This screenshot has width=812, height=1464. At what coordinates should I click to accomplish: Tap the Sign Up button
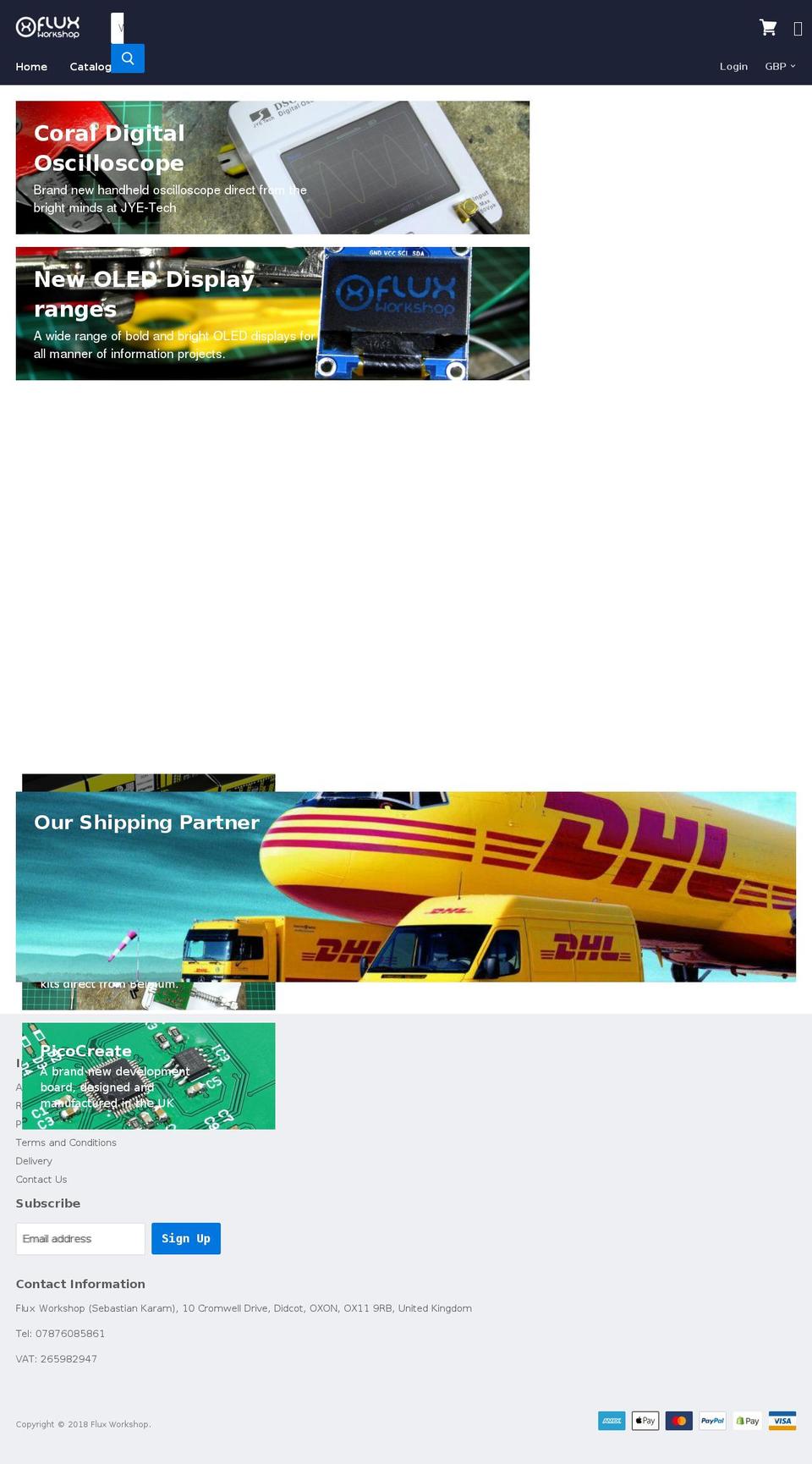click(186, 1239)
